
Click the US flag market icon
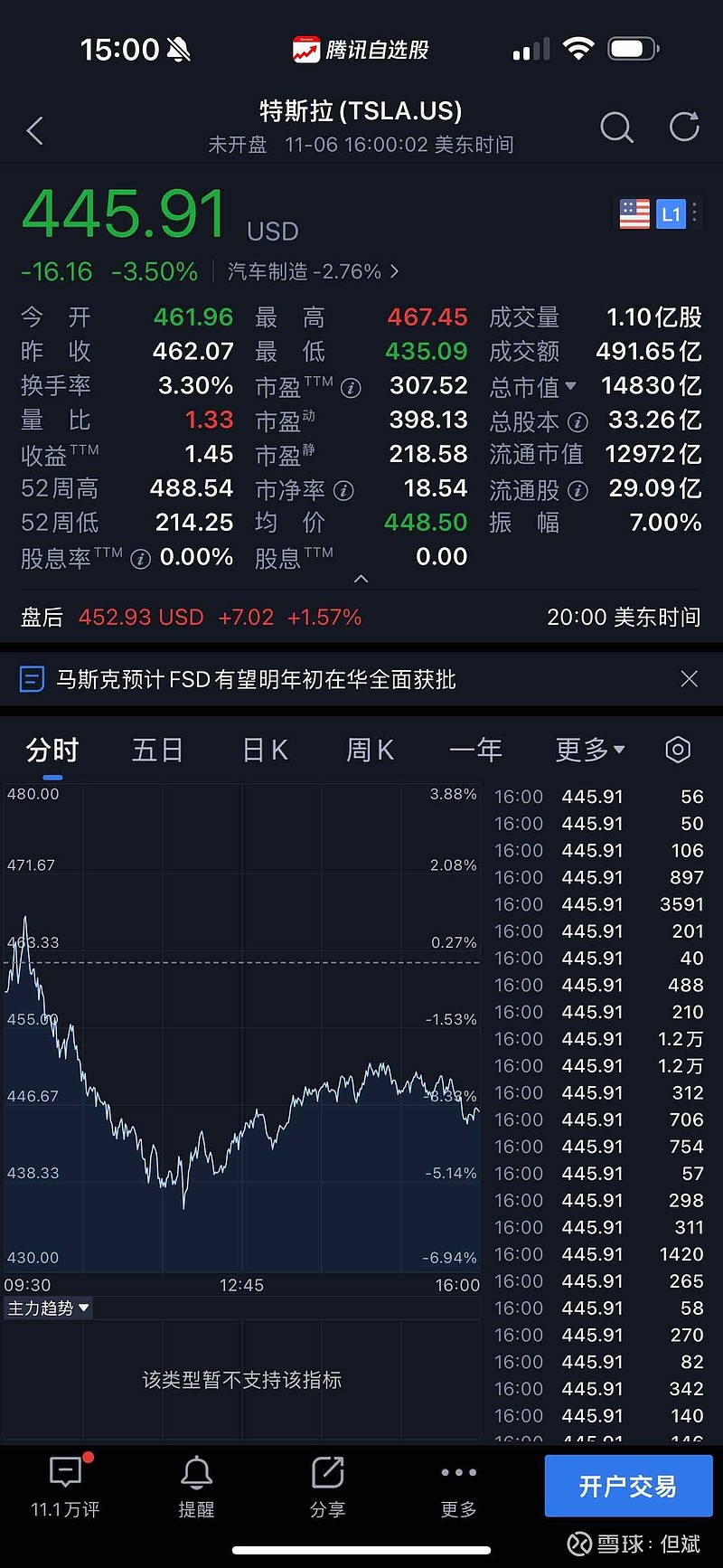tap(634, 213)
